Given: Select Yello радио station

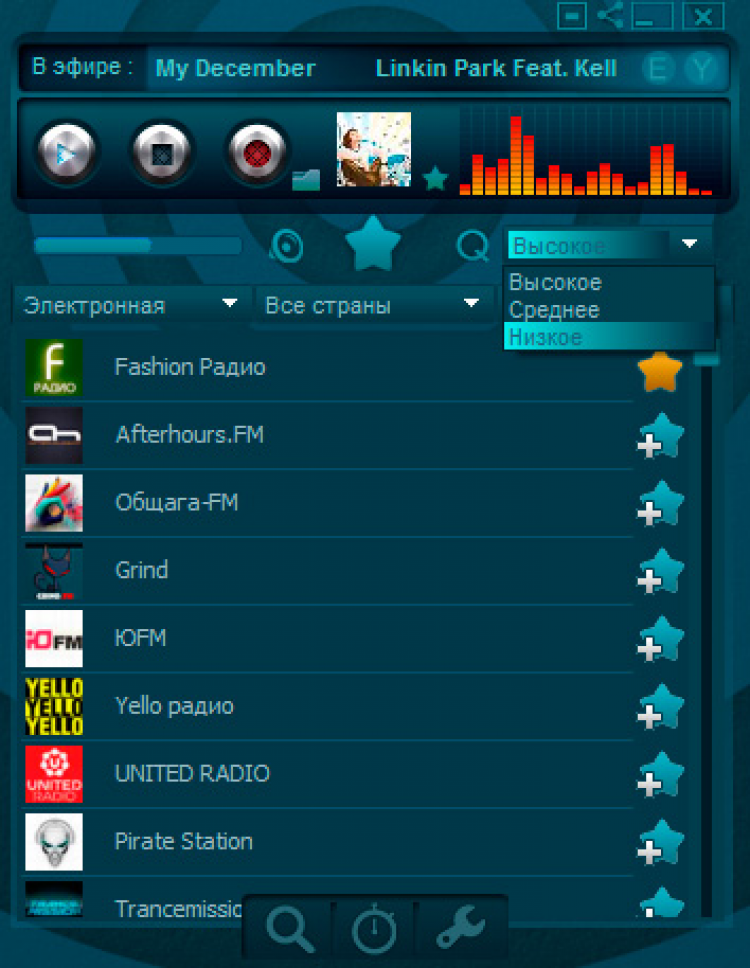Looking at the screenshot, I should [x=174, y=706].
